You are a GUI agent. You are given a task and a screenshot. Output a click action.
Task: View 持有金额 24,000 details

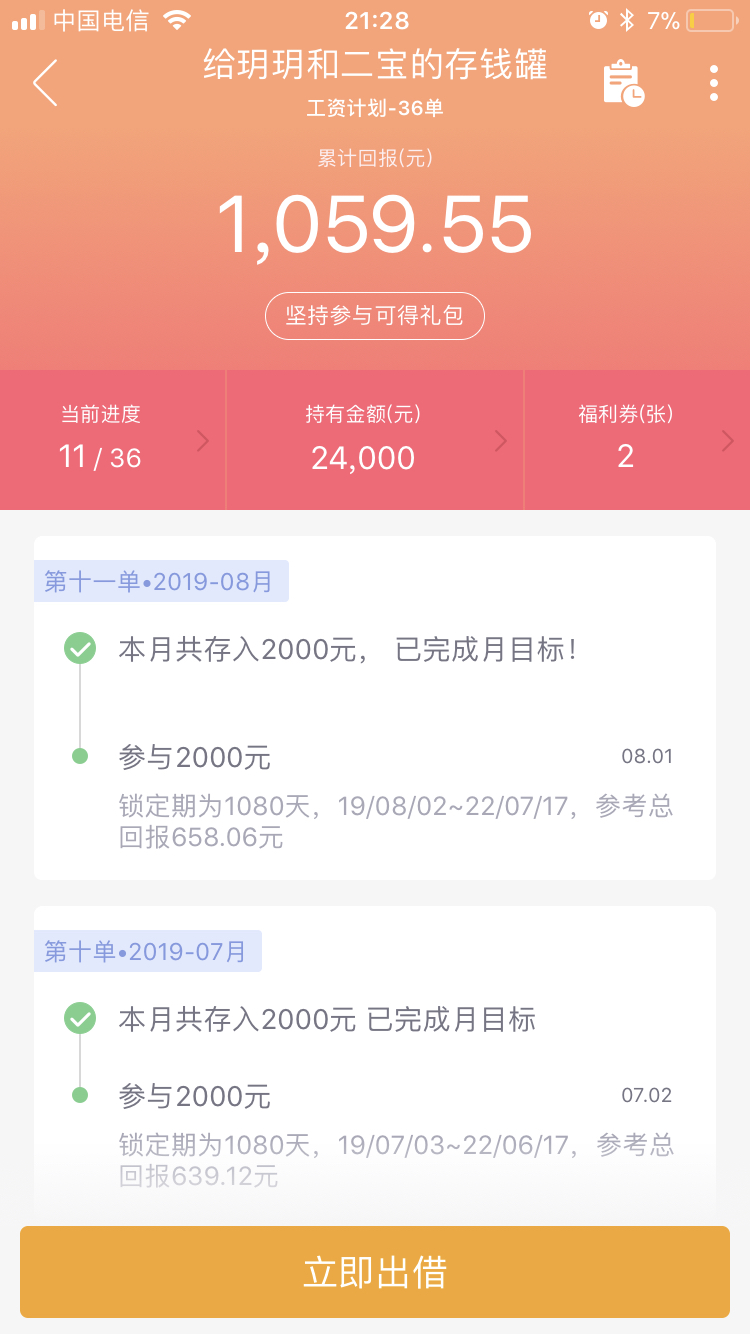click(x=375, y=440)
